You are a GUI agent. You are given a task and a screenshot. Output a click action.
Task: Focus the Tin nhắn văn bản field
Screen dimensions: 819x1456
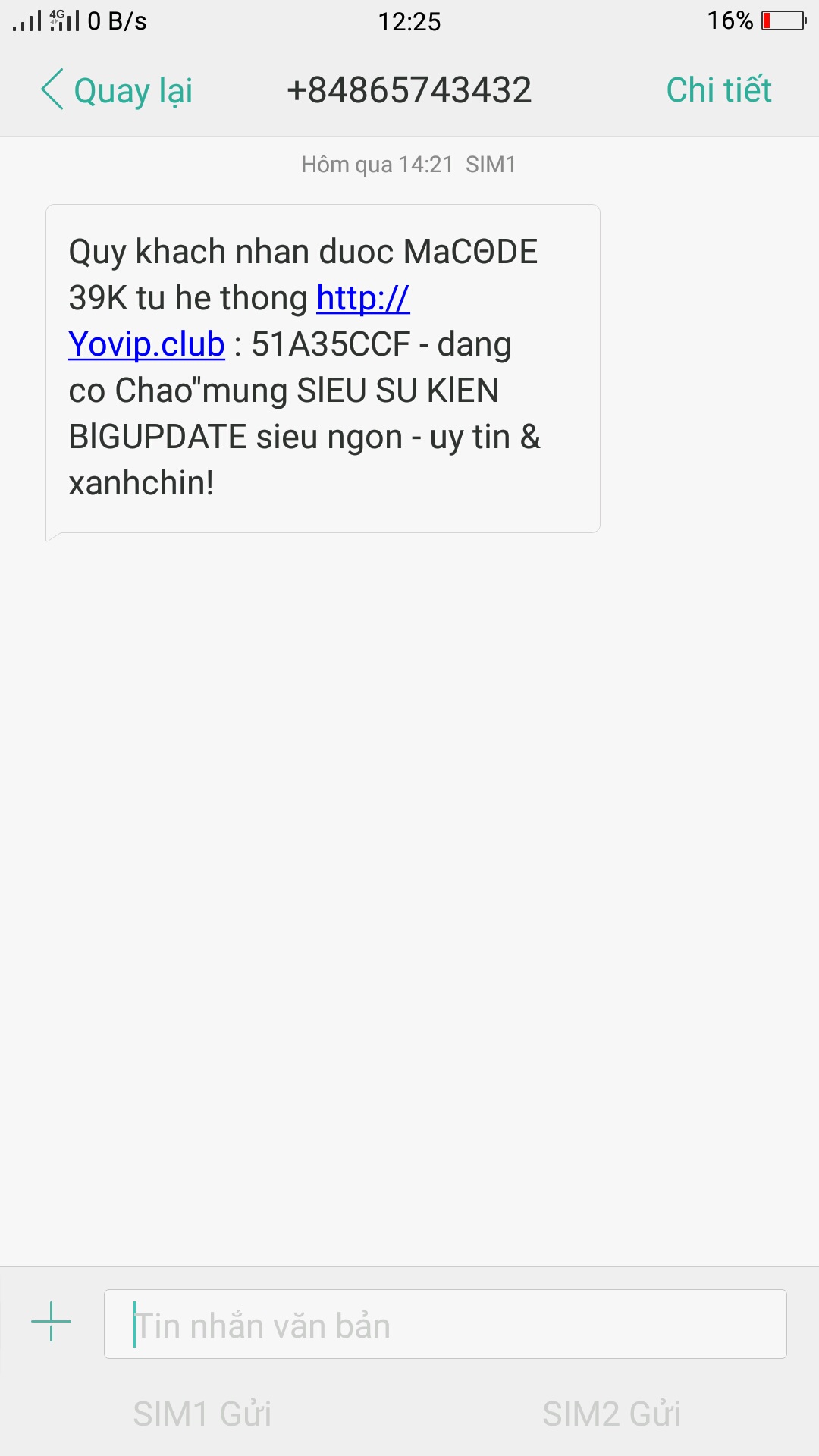pos(445,1324)
